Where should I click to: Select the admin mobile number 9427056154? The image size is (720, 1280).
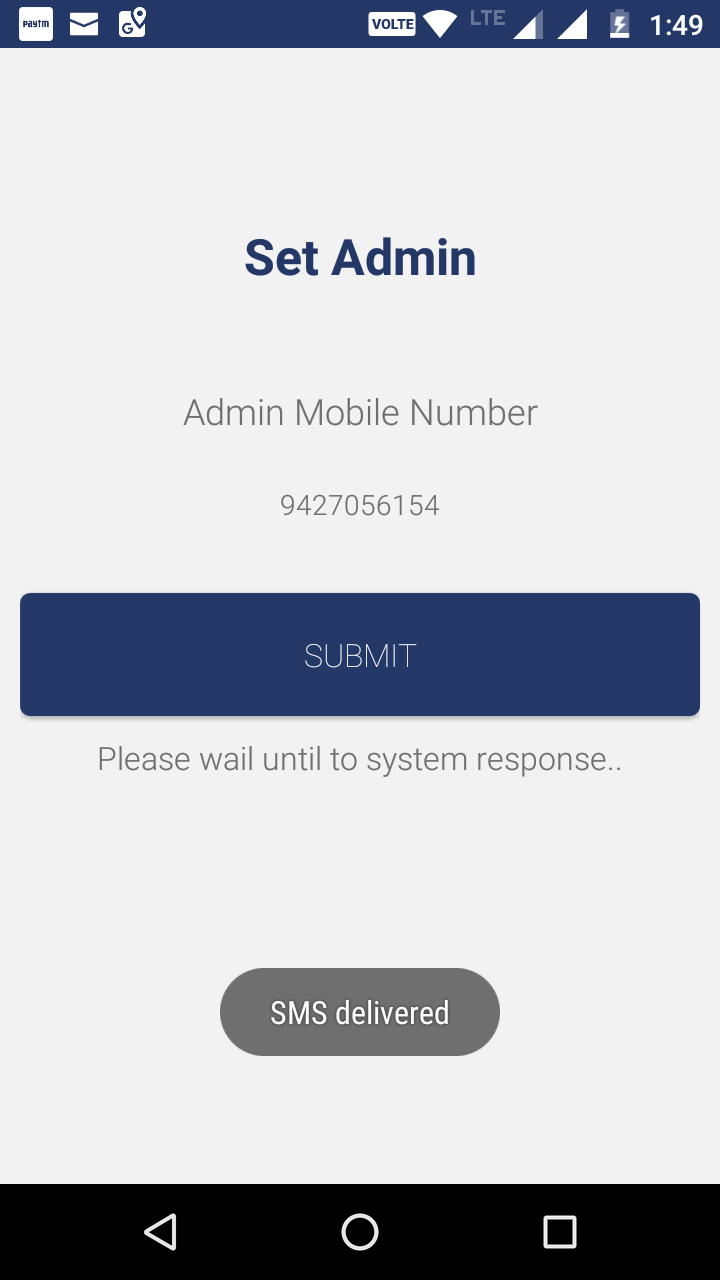[x=360, y=505]
